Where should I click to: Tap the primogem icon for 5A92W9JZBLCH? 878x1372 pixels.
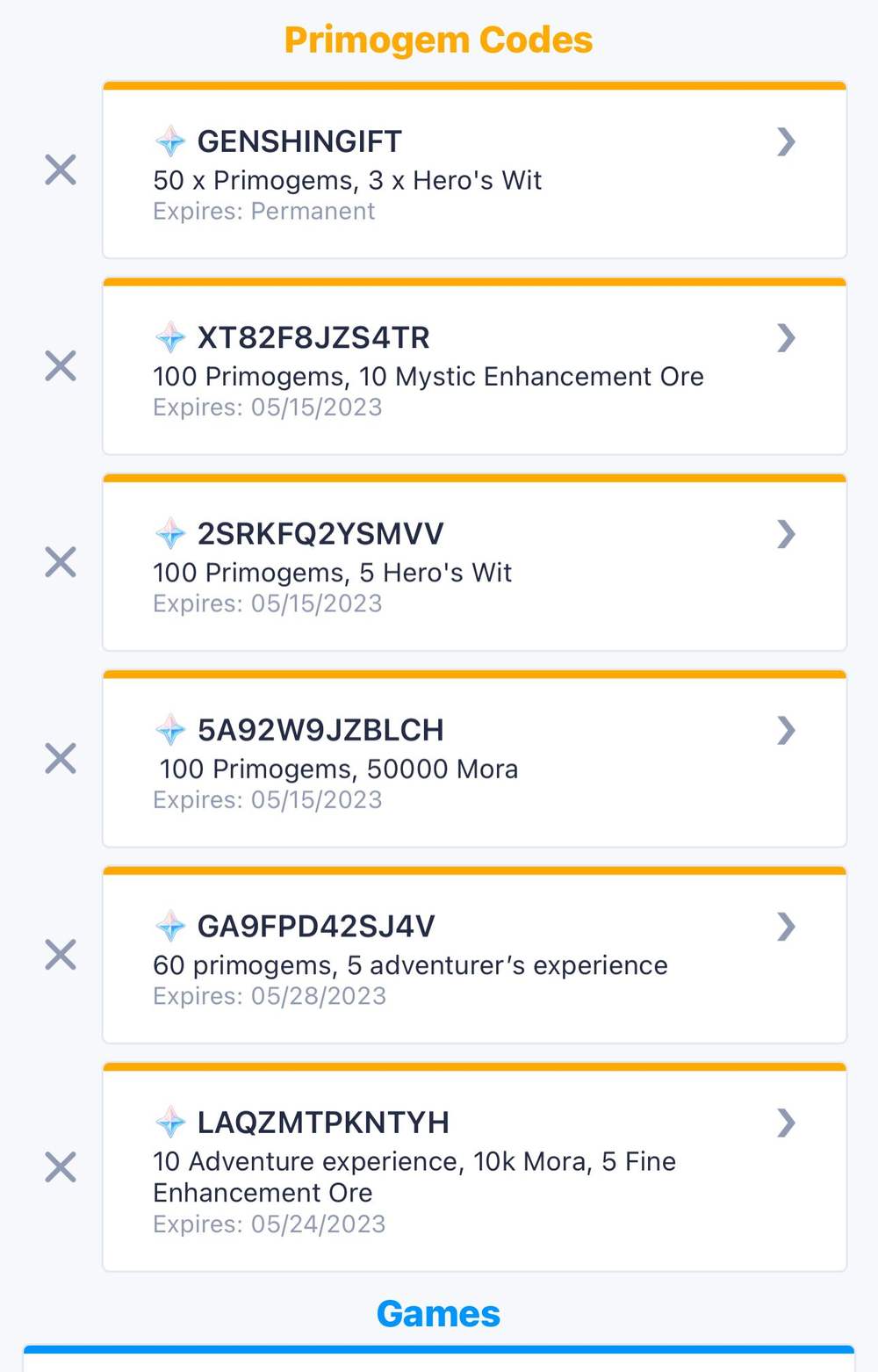(x=172, y=730)
